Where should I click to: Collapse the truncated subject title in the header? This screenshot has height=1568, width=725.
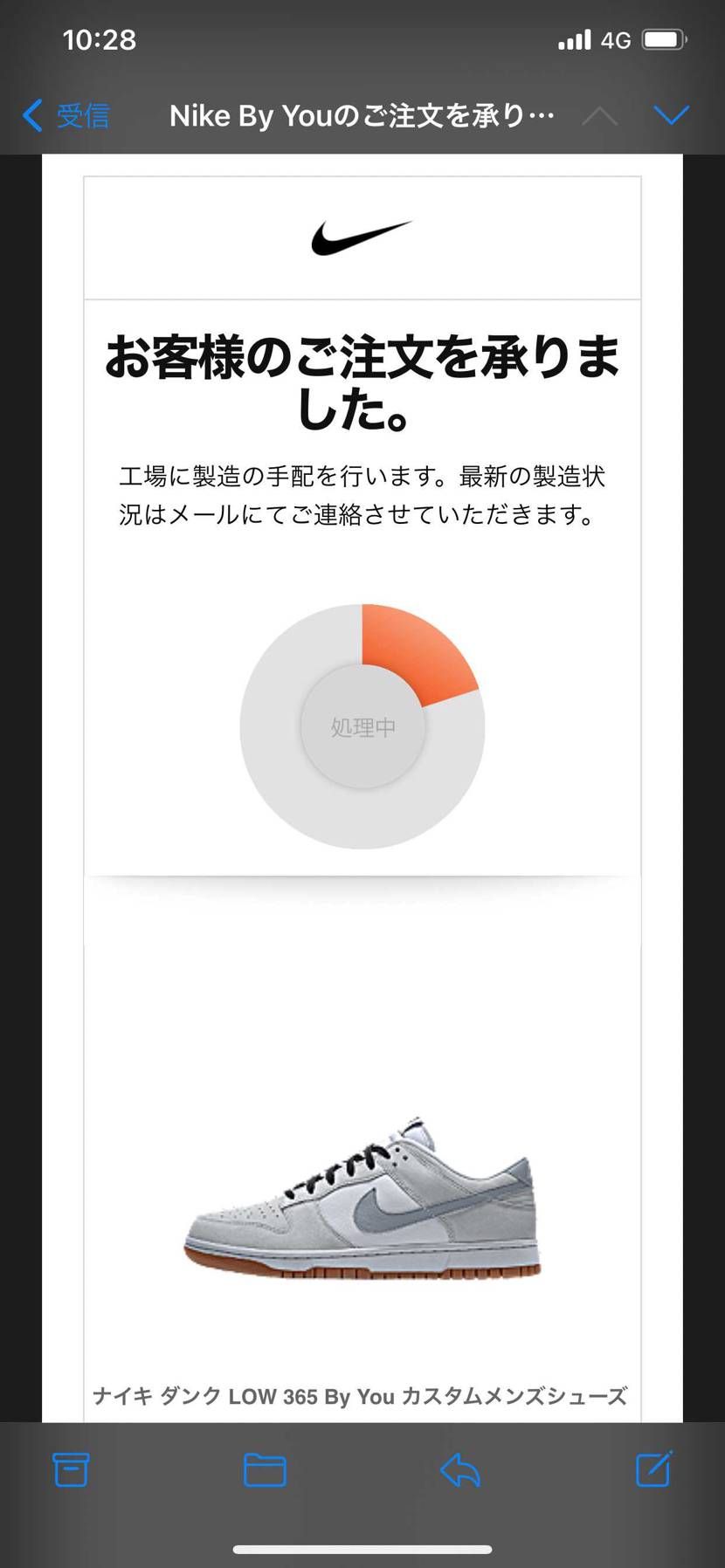pos(361,114)
